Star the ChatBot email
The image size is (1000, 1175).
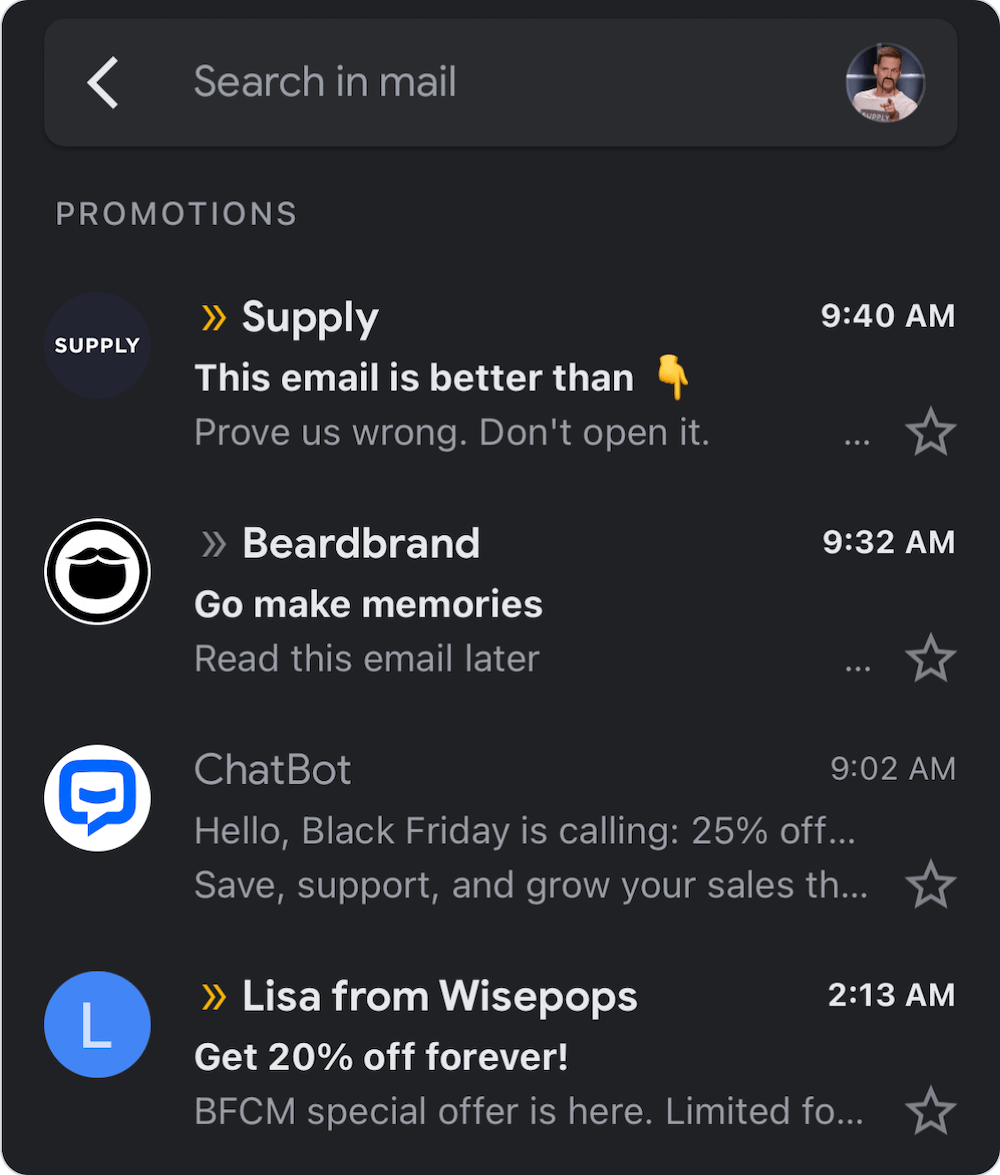[x=930, y=885]
